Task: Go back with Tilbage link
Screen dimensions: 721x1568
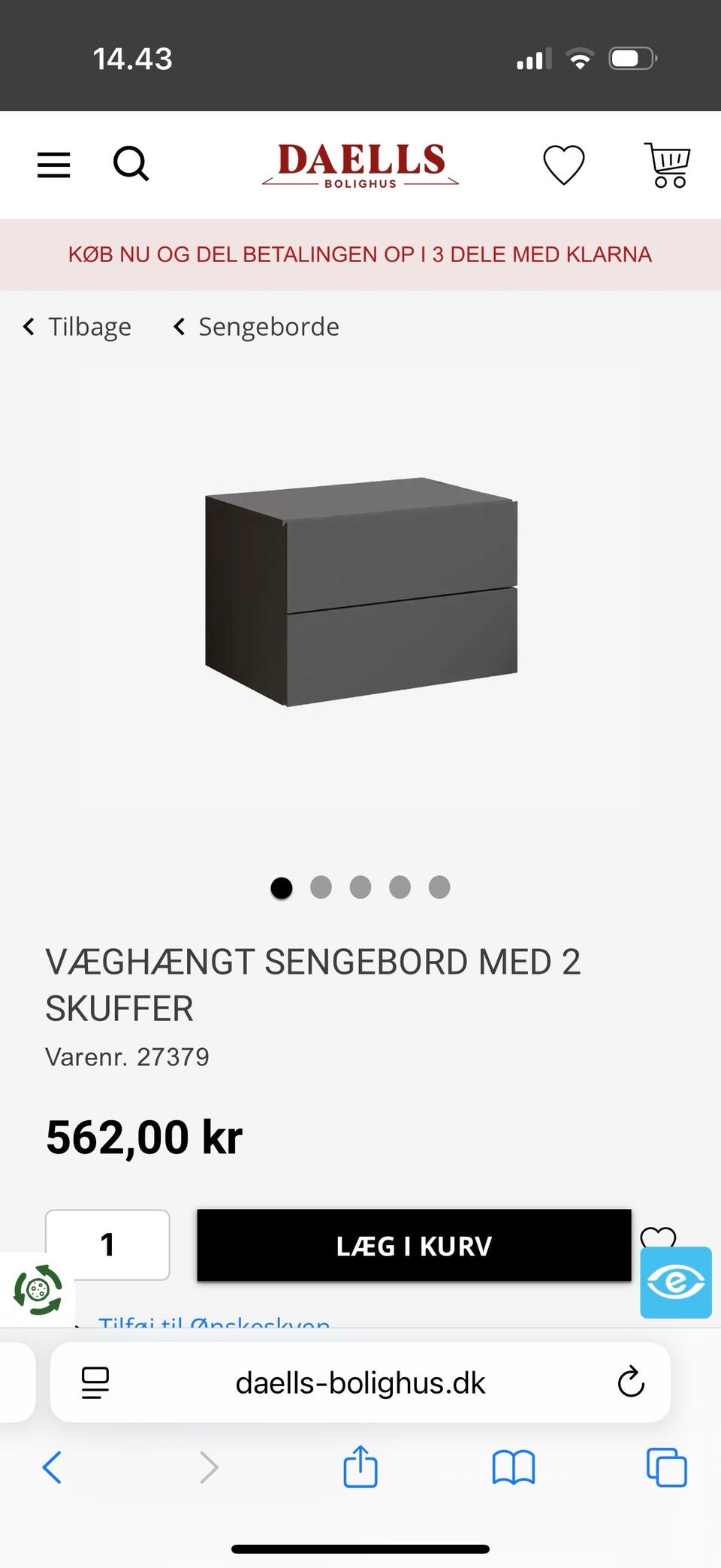Action: (x=77, y=327)
